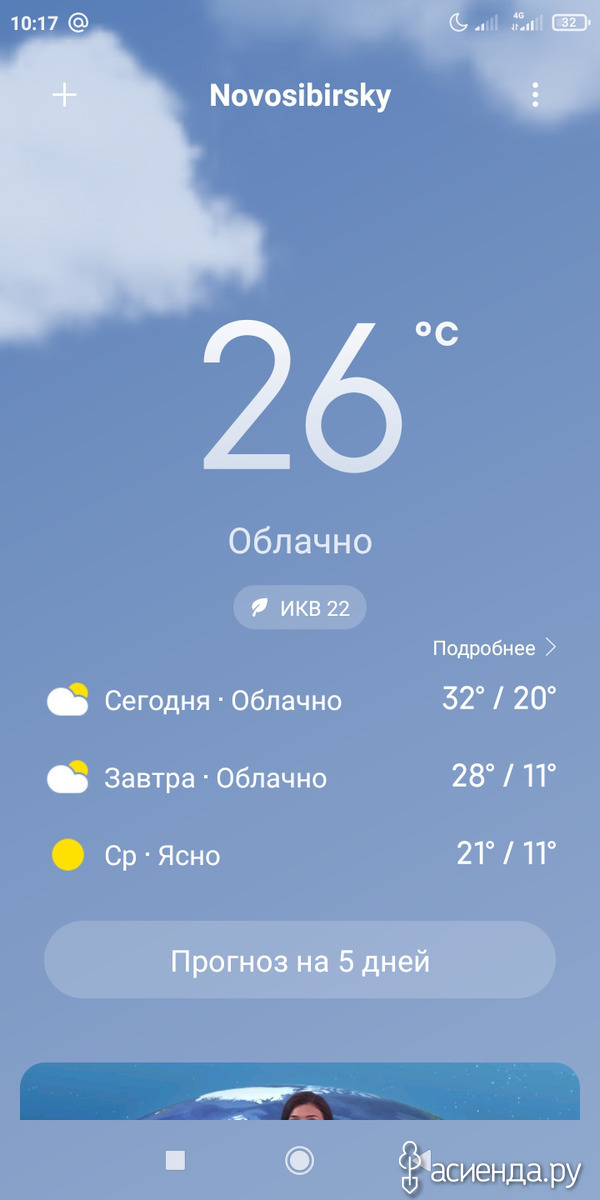The image size is (600, 1200).
Task: Open recent apps with square button
Action: click(175, 1160)
